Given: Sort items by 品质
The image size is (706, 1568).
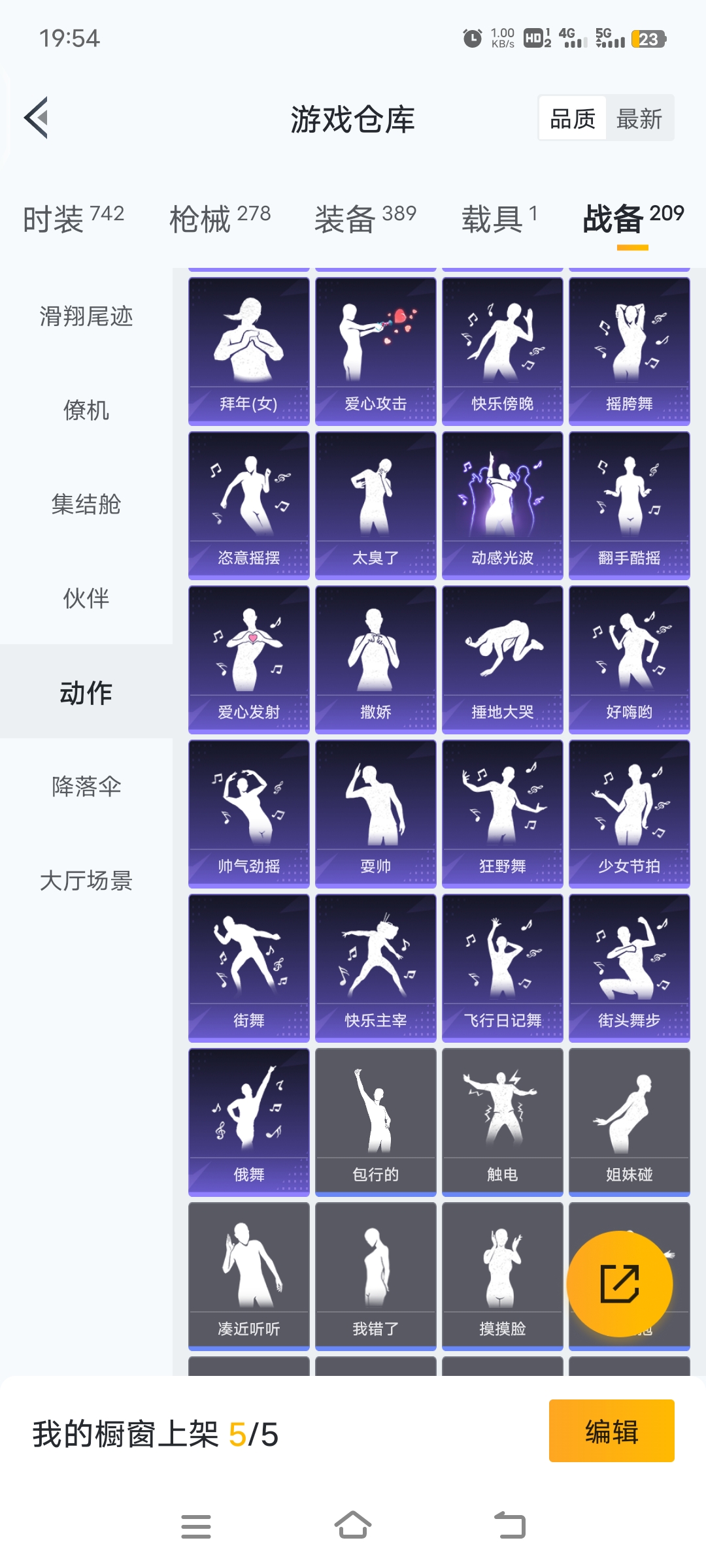Looking at the screenshot, I should tap(573, 119).
